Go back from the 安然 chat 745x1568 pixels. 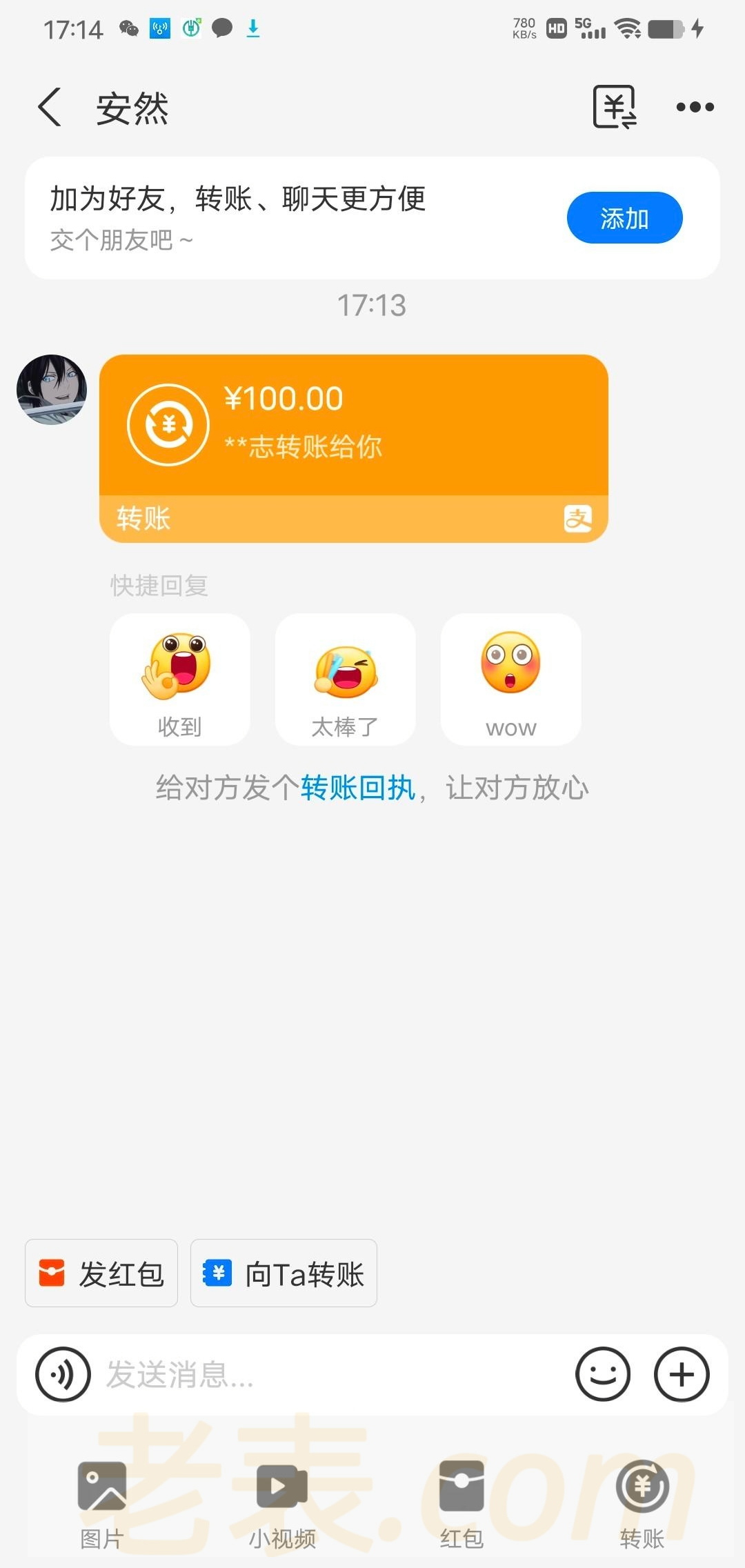(x=50, y=107)
